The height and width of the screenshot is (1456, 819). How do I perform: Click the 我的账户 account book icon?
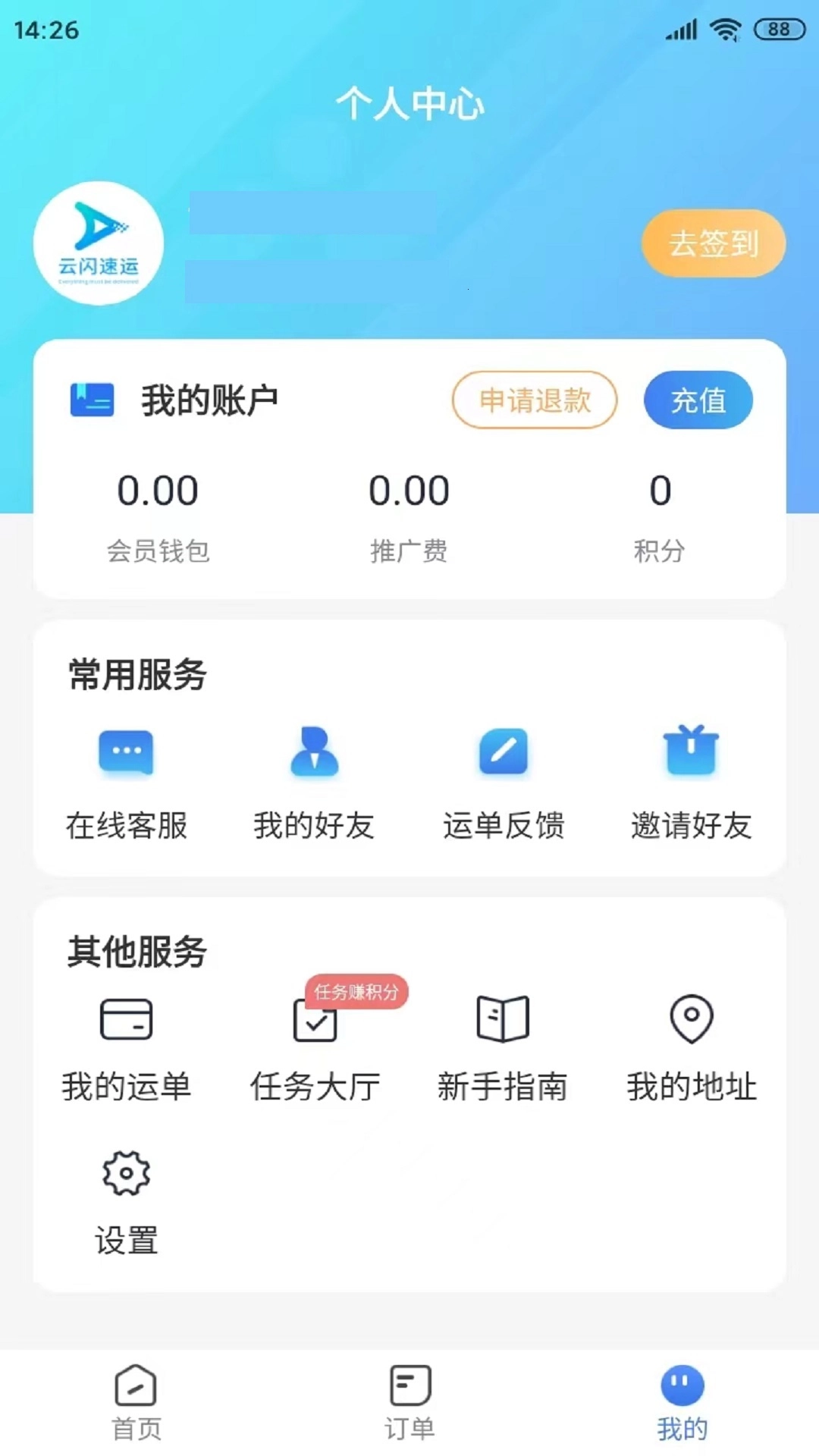[x=91, y=400]
